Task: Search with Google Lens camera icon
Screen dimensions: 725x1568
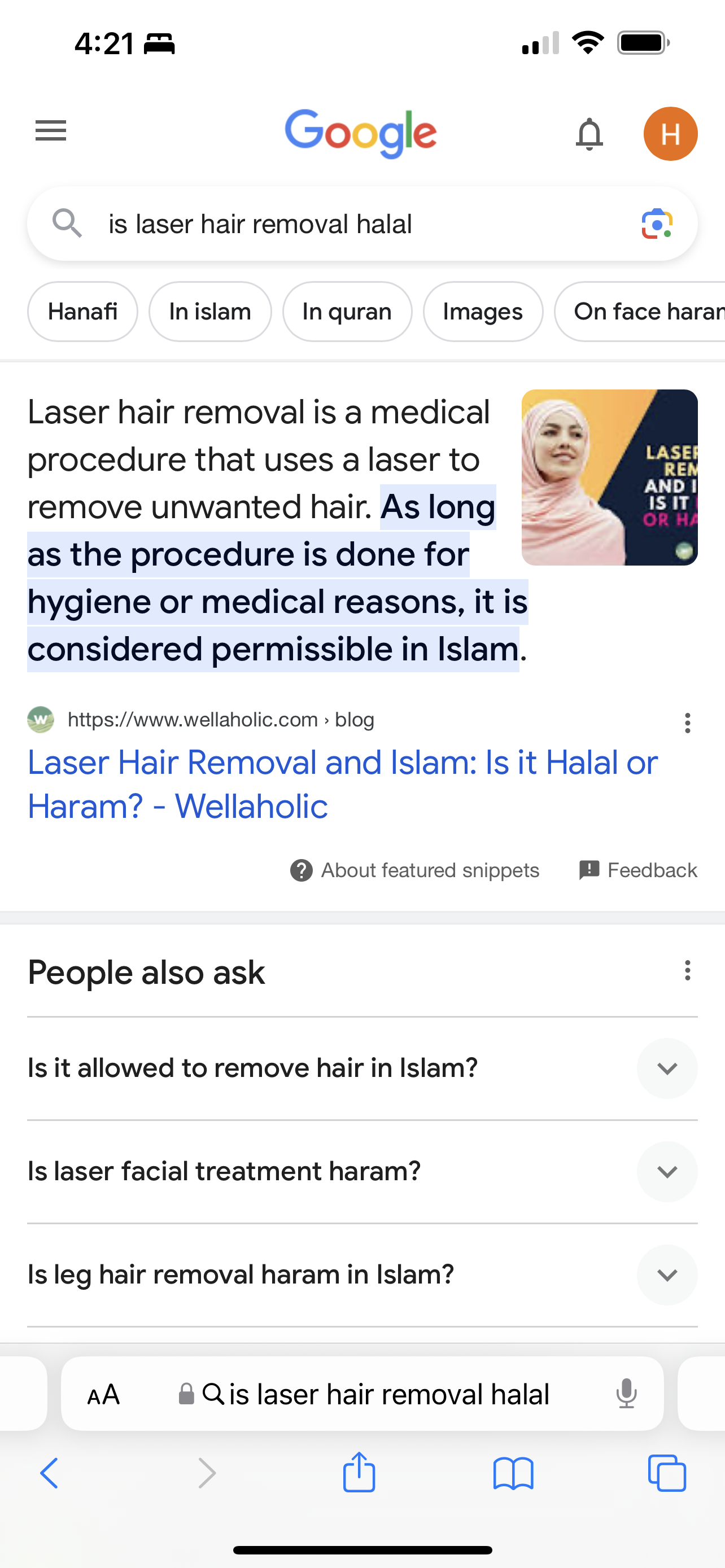Action: (x=657, y=224)
